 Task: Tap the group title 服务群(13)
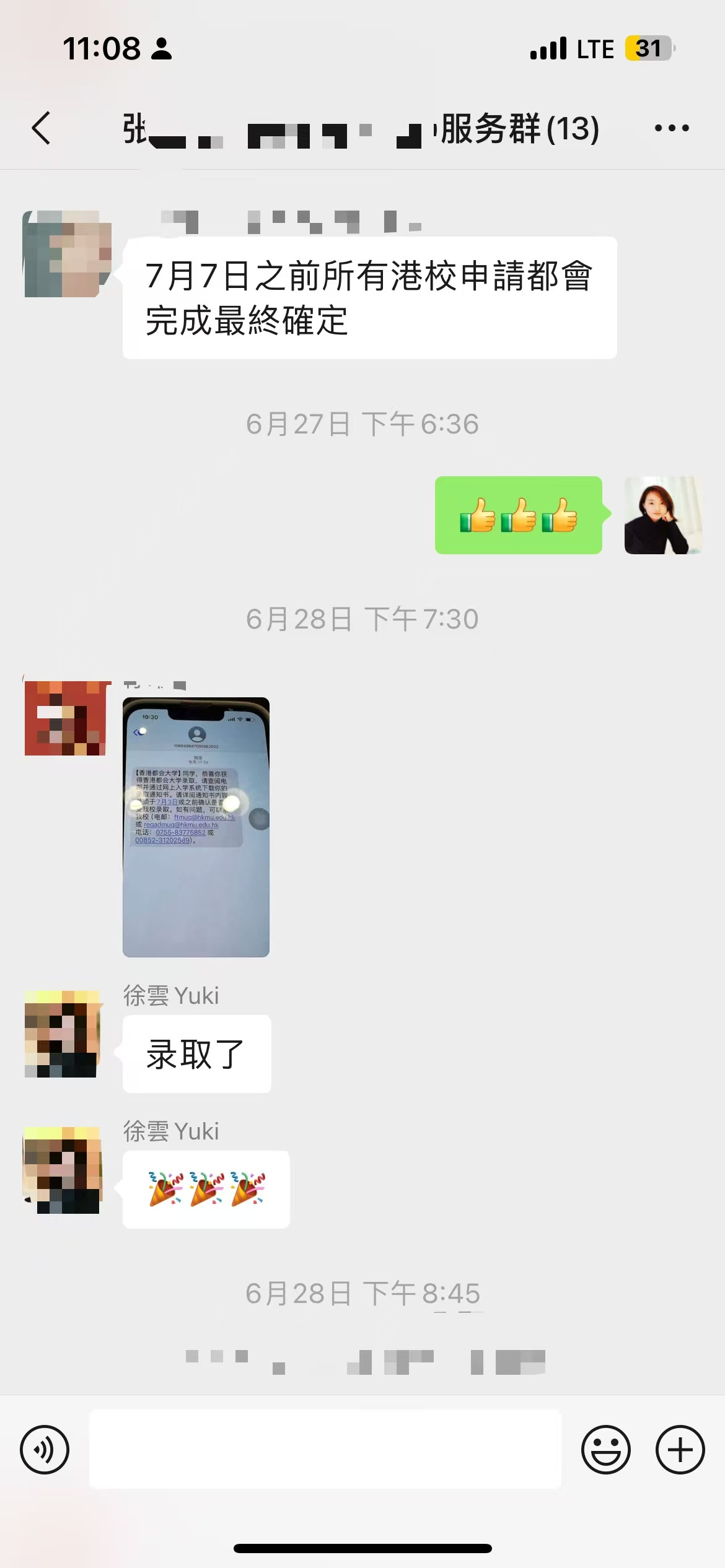coord(517,130)
